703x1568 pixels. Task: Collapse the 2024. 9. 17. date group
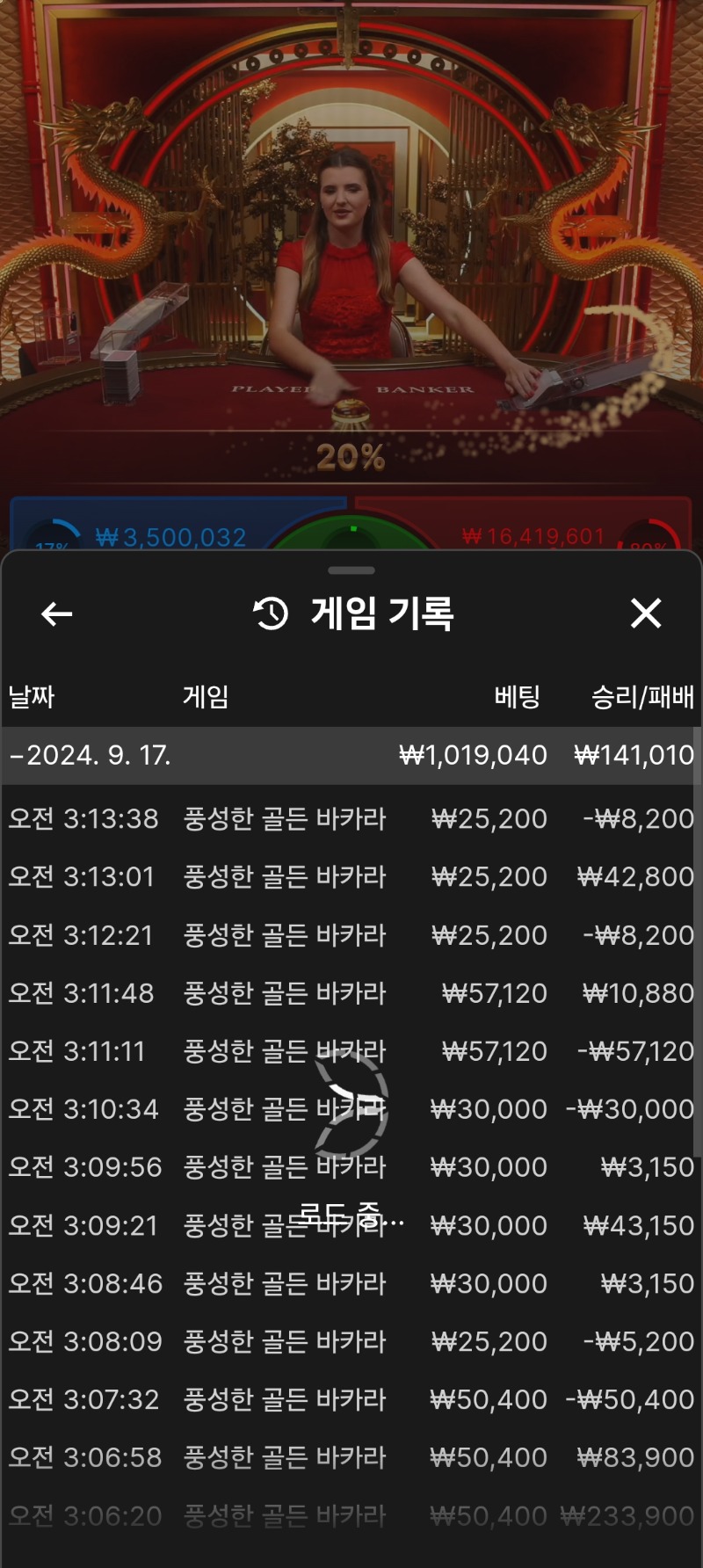click(x=351, y=755)
